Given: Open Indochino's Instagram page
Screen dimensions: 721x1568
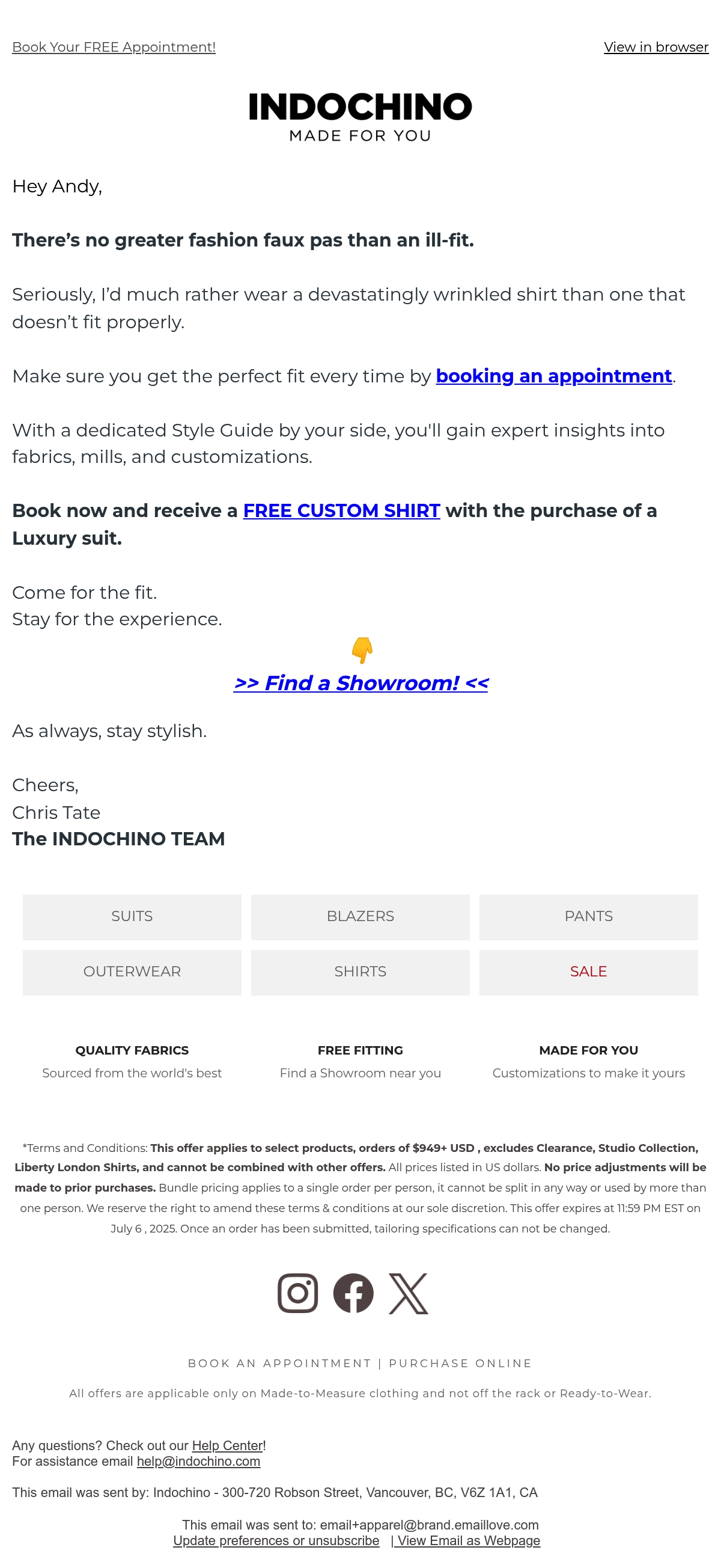Looking at the screenshot, I should [x=298, y=1293].
